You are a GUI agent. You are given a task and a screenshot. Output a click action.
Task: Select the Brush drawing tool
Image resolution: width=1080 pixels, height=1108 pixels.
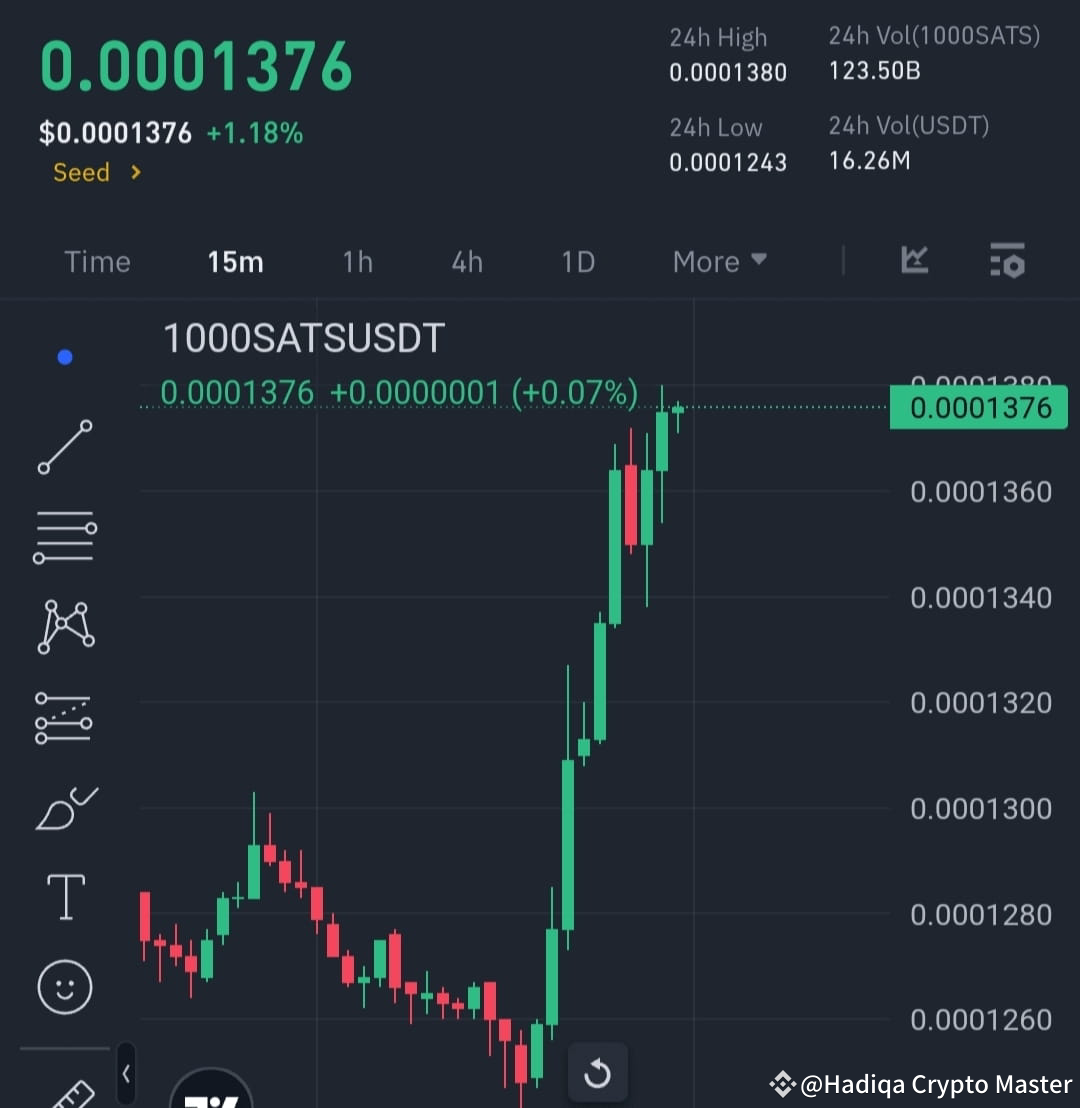64,807
